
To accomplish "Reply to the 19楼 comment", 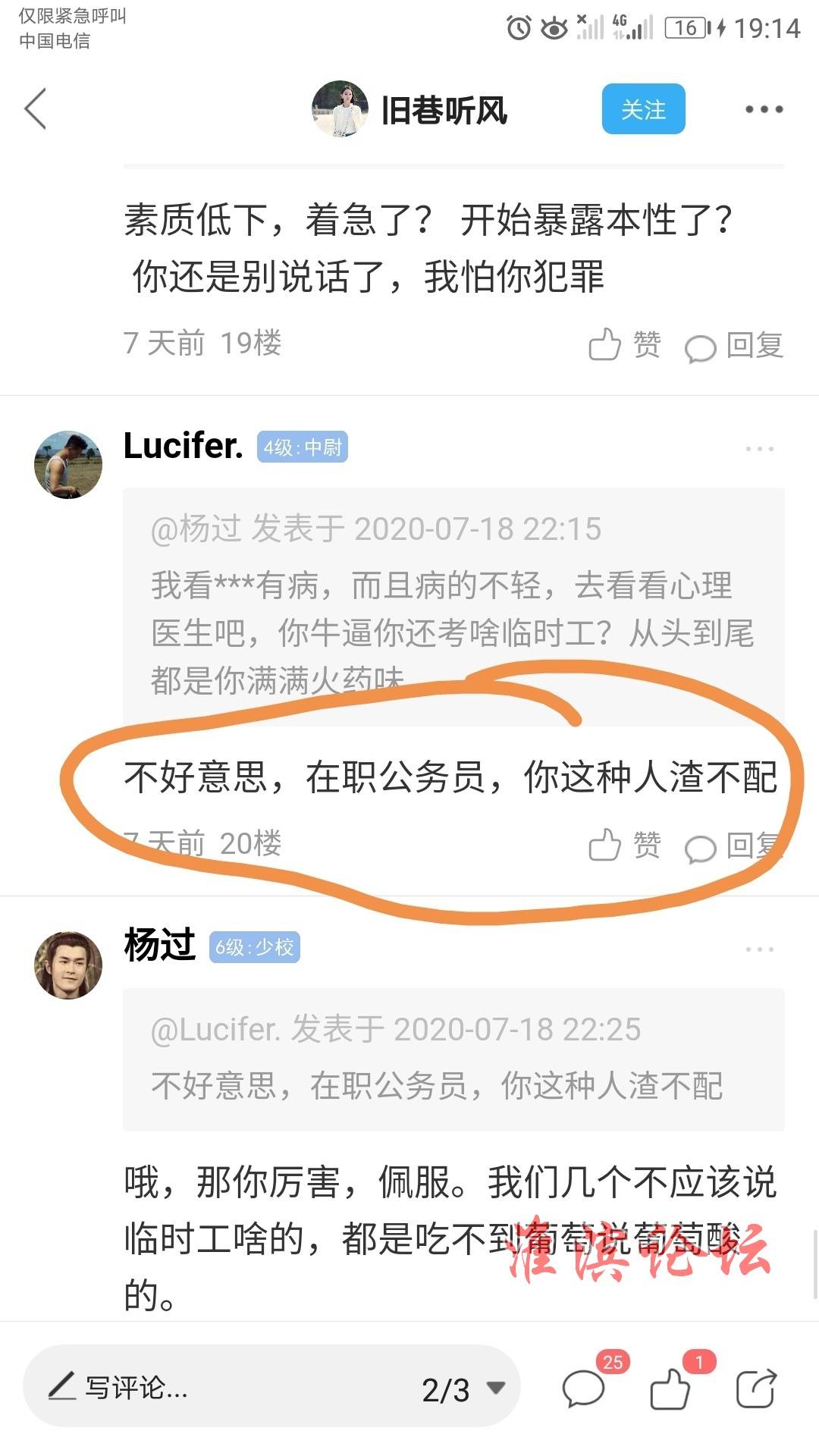I will click(734, 346).
